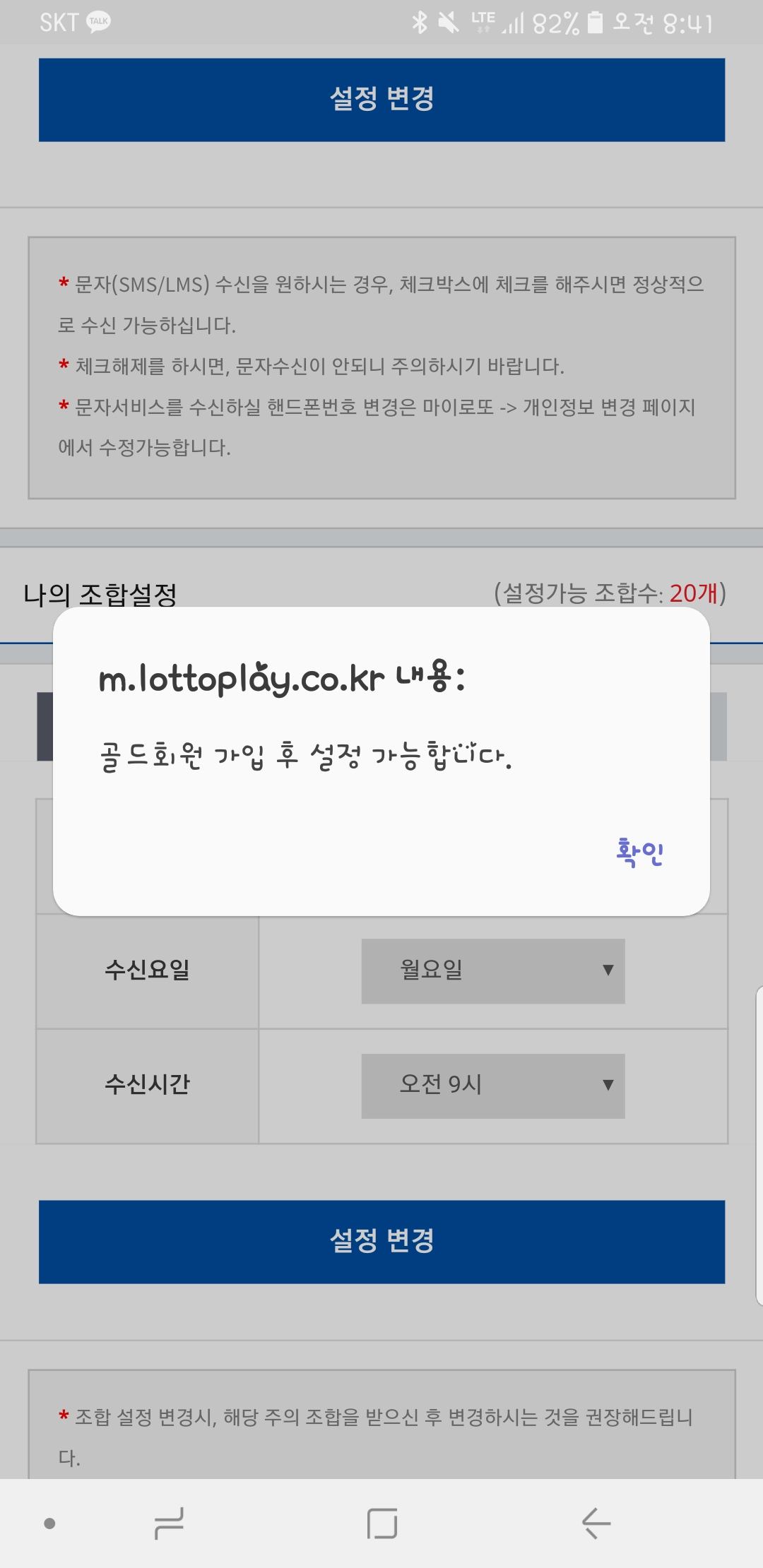
Task: Go back using the system back arrow
Action: click(x=596, y=1523)
